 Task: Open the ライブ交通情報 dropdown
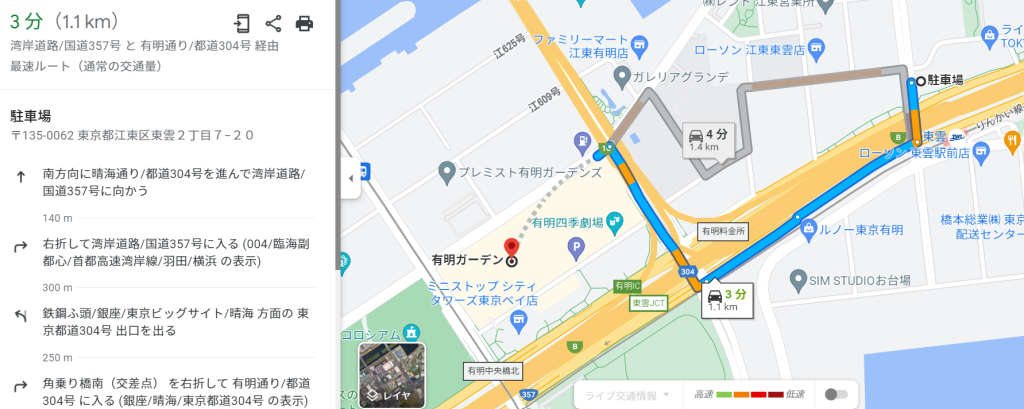[x=626, y=395]
